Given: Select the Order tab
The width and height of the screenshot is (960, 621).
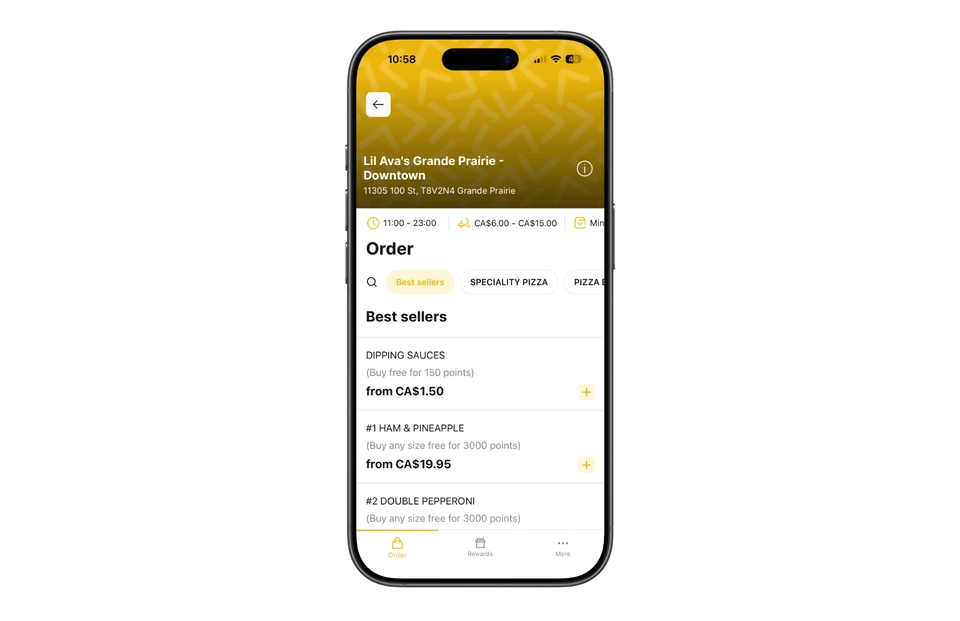Looking at the screenshot, I should click(397, 547).
